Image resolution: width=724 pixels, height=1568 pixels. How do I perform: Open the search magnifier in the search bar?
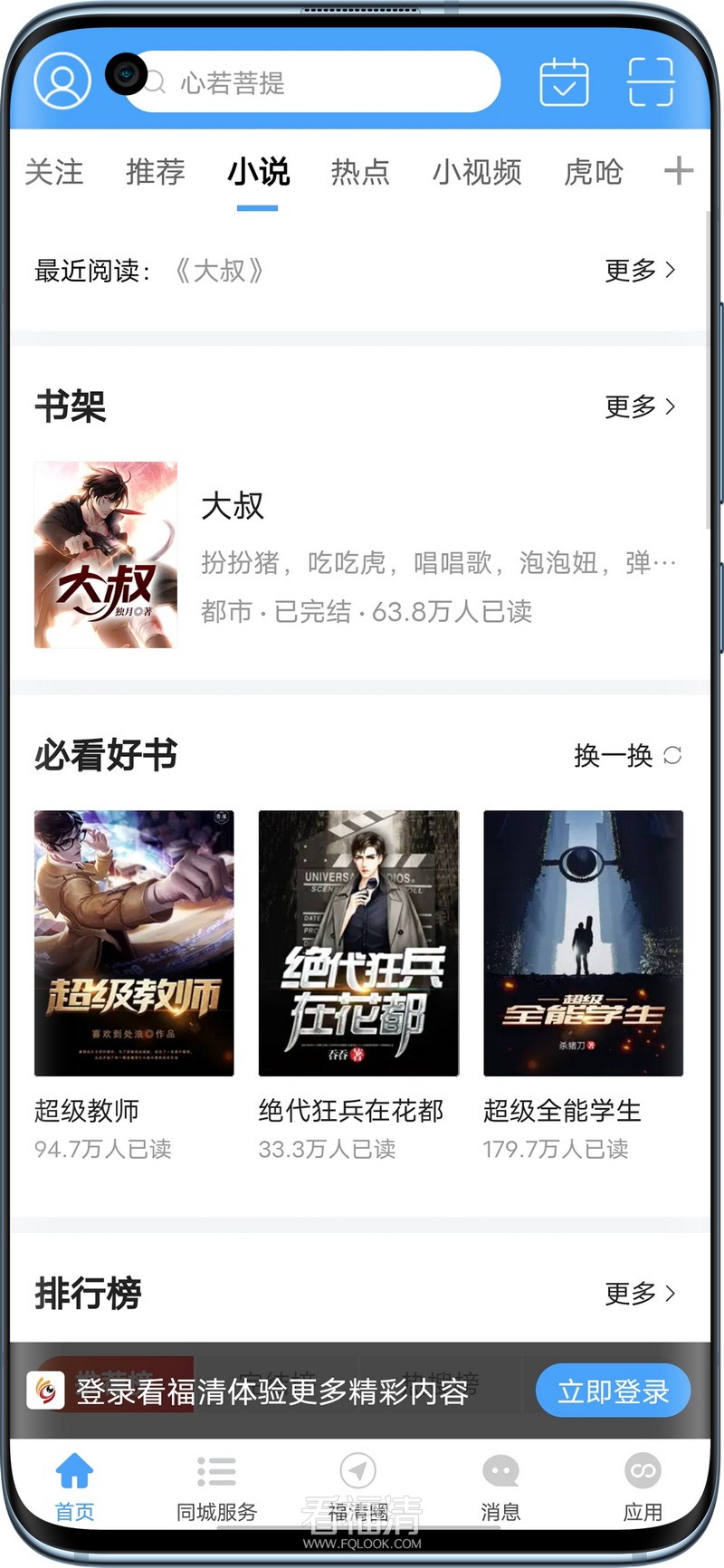point(155,82)
